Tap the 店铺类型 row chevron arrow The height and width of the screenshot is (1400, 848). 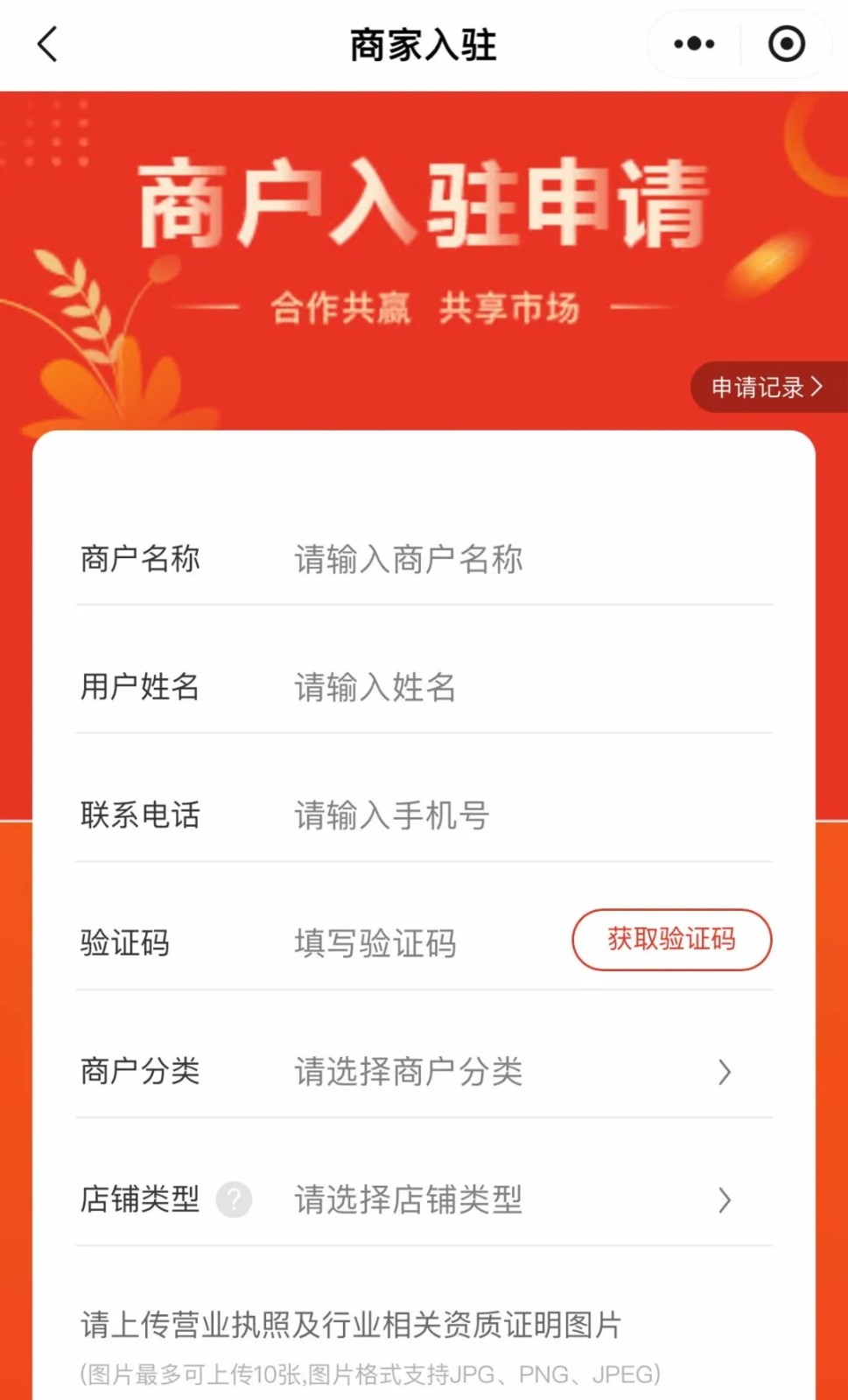(x=724, y=1200)
